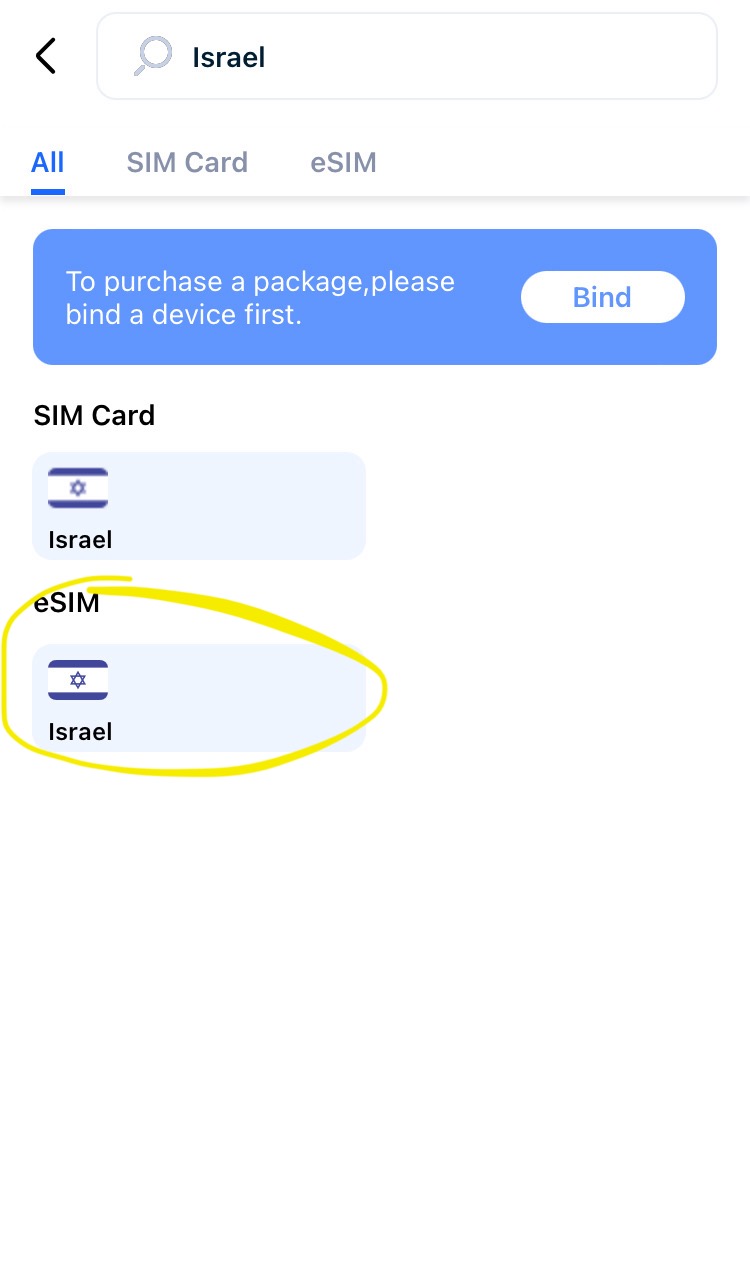Viewport: 750px width, 1278px height.
Task: Switch to the SIM Card tab
Action: point(187,162)
